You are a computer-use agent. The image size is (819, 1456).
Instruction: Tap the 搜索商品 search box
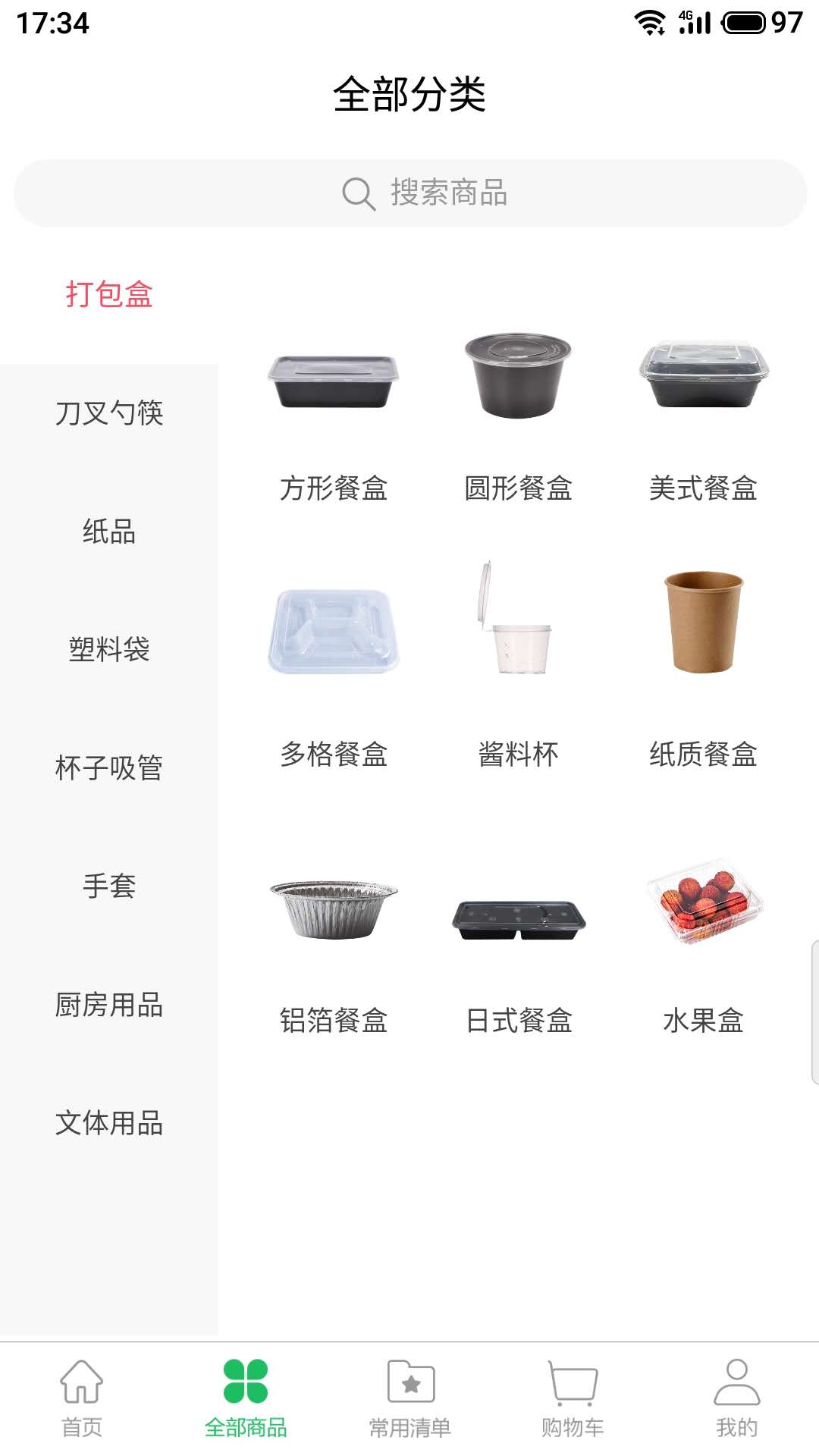coord(409,193)
